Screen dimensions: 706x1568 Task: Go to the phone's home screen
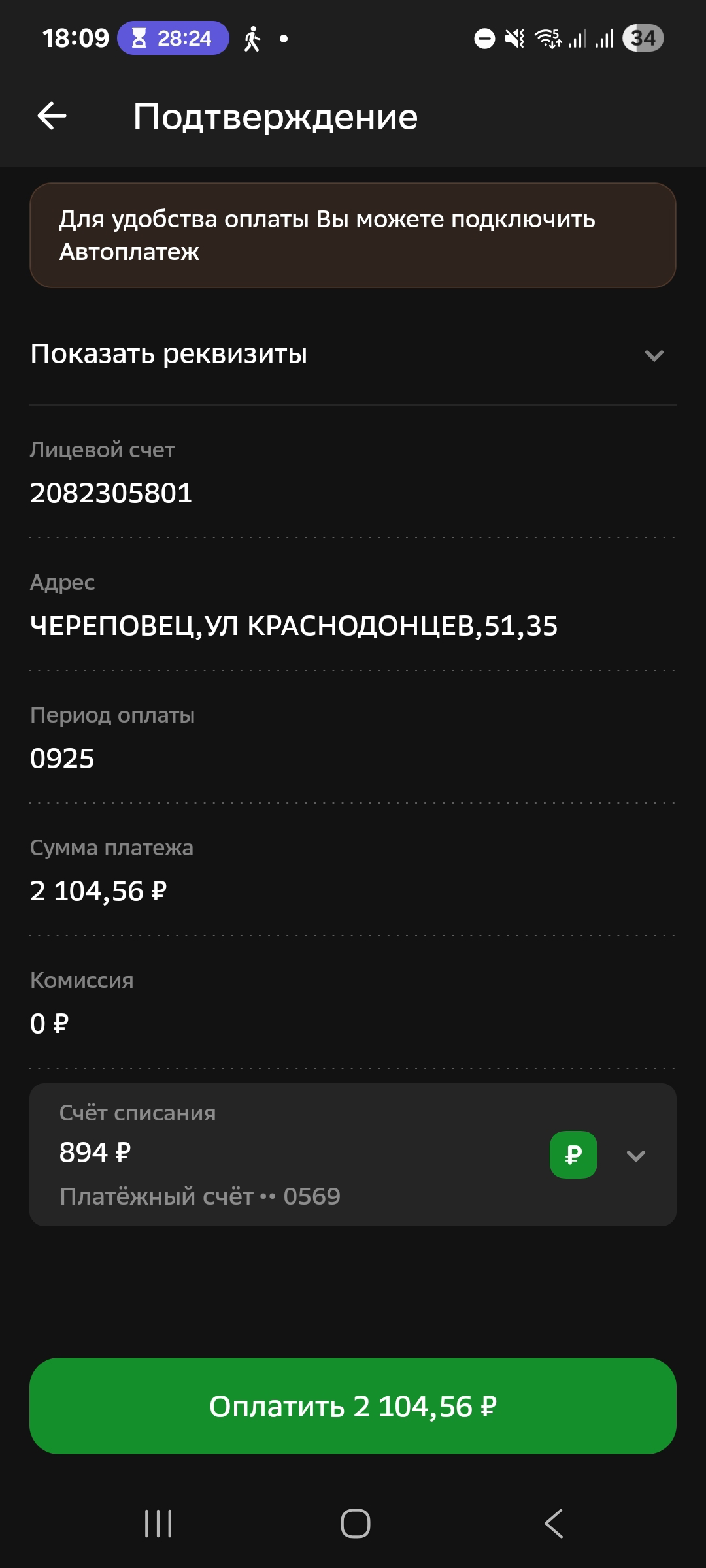tap(356, 1524)
